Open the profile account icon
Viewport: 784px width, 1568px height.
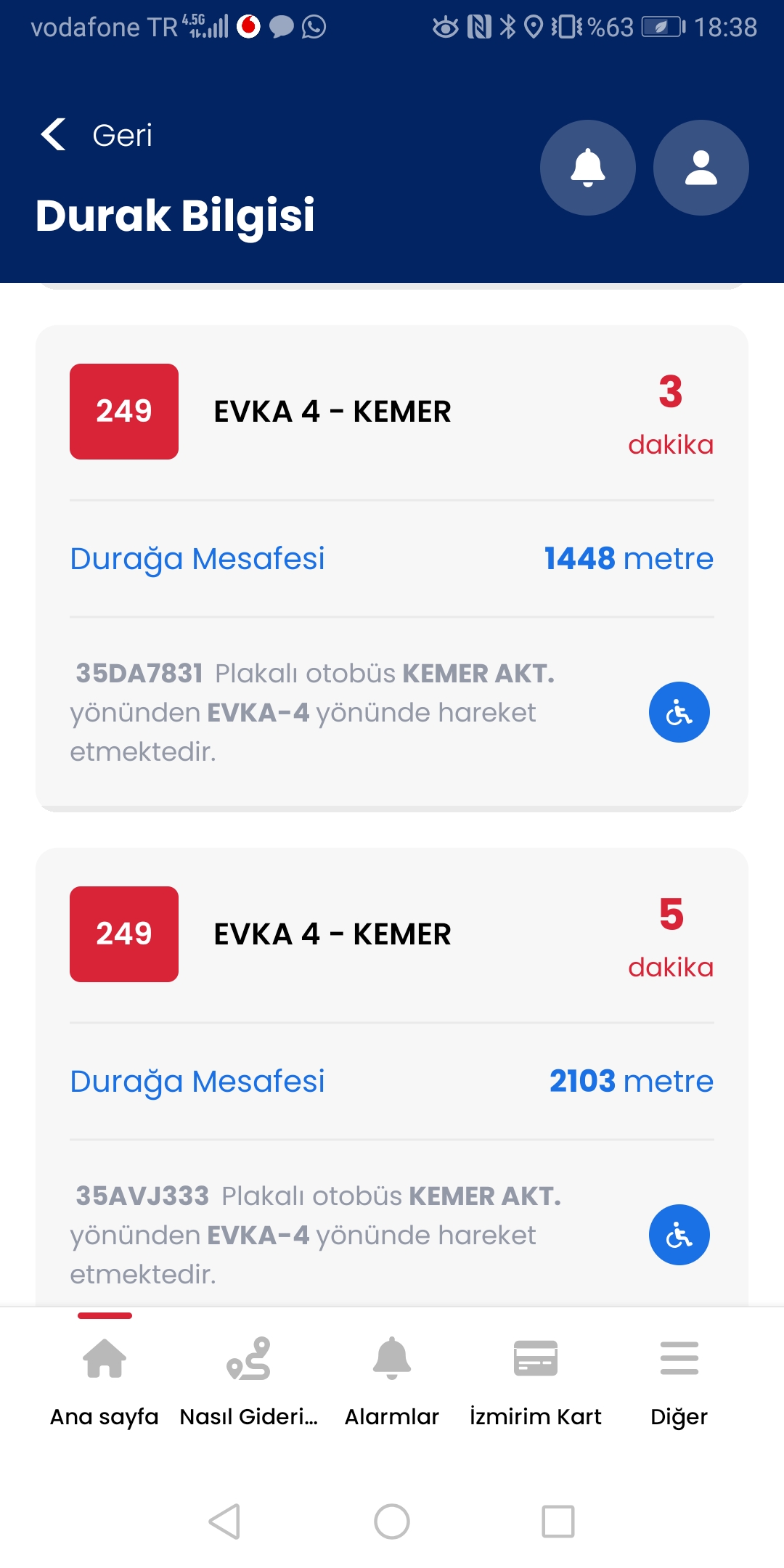(x=699, y=167)
